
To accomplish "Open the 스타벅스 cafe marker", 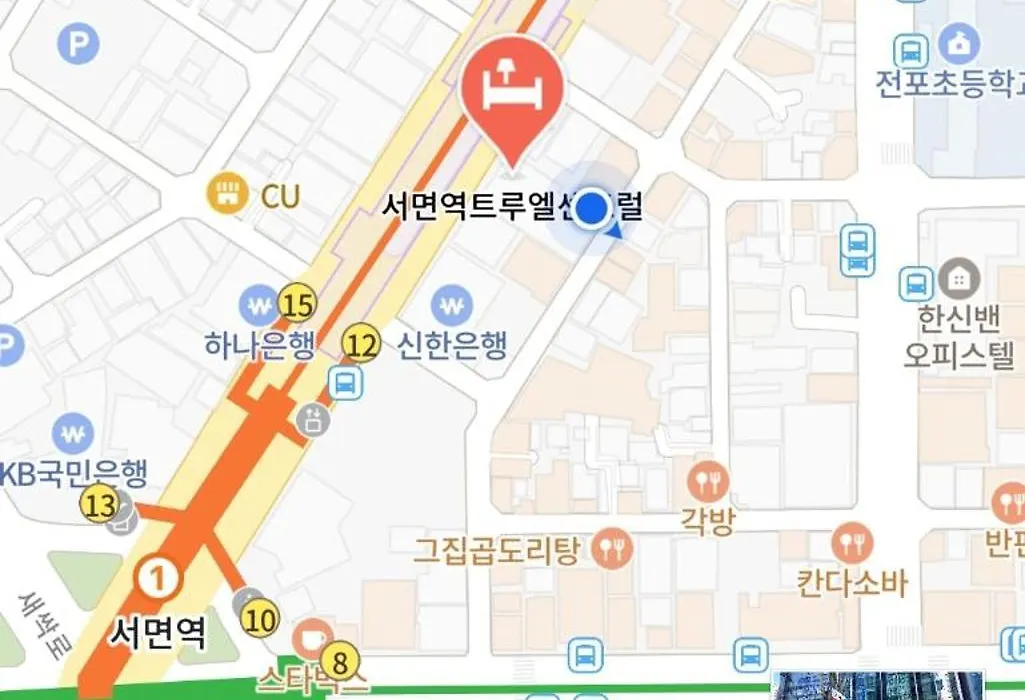I will click(x=313, y=637).
